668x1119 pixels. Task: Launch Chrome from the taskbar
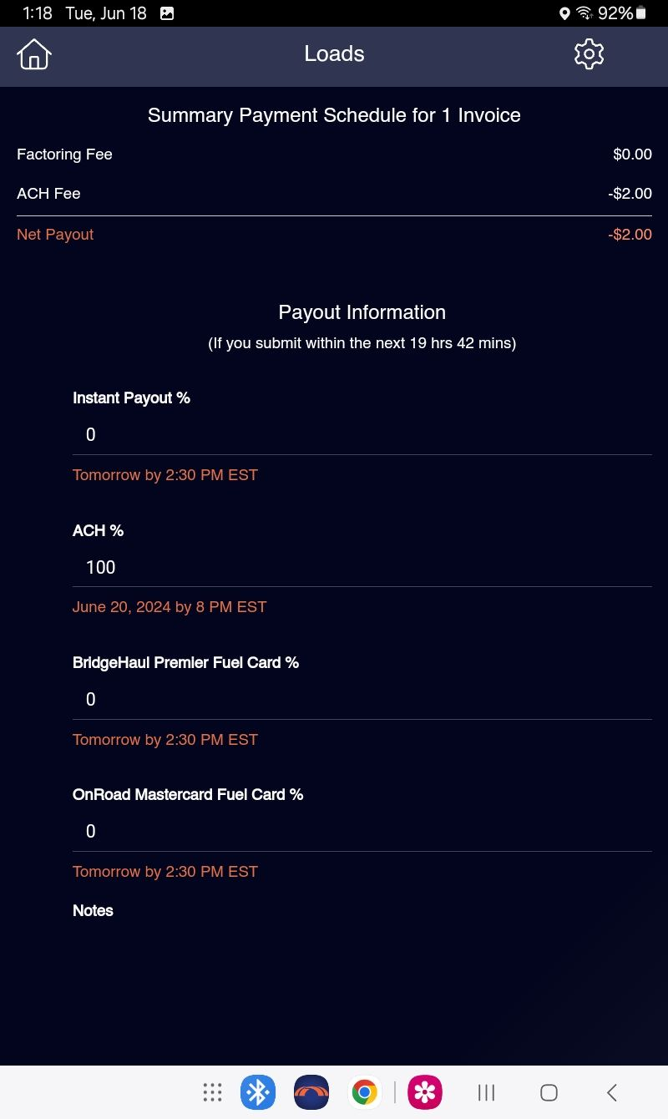tap(365, 1092)
